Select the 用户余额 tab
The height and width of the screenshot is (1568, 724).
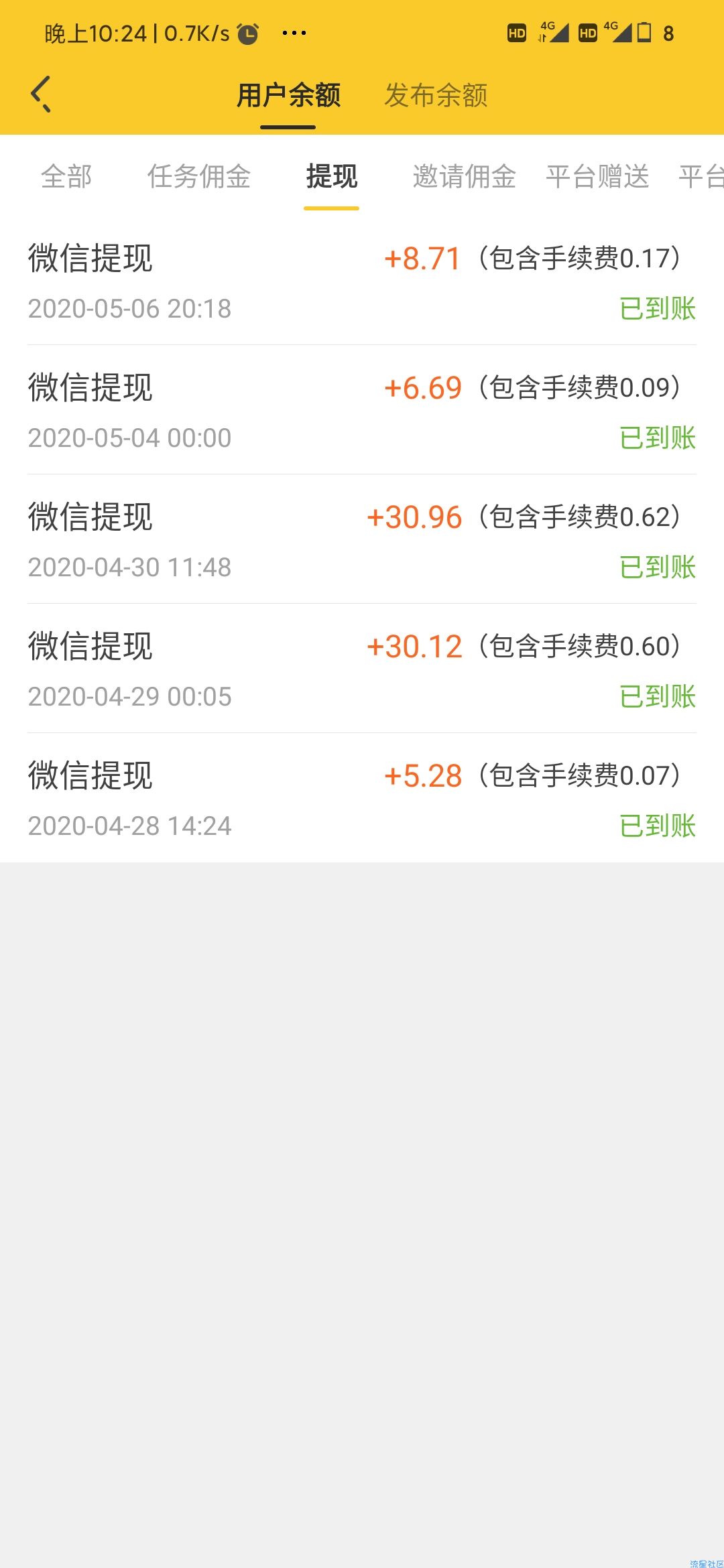pos(288,95)
